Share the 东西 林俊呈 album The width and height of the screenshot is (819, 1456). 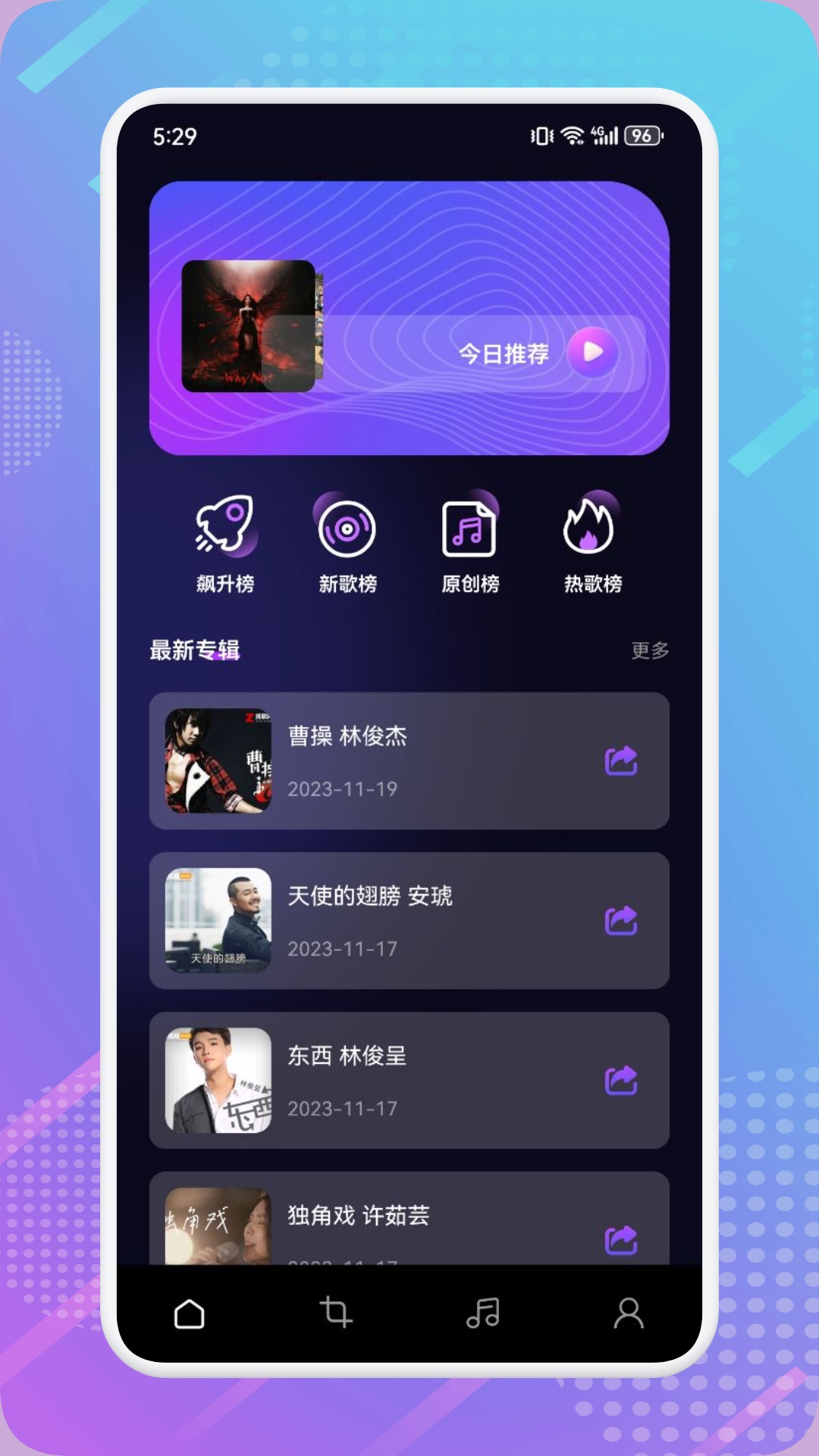click(621, 1081)
